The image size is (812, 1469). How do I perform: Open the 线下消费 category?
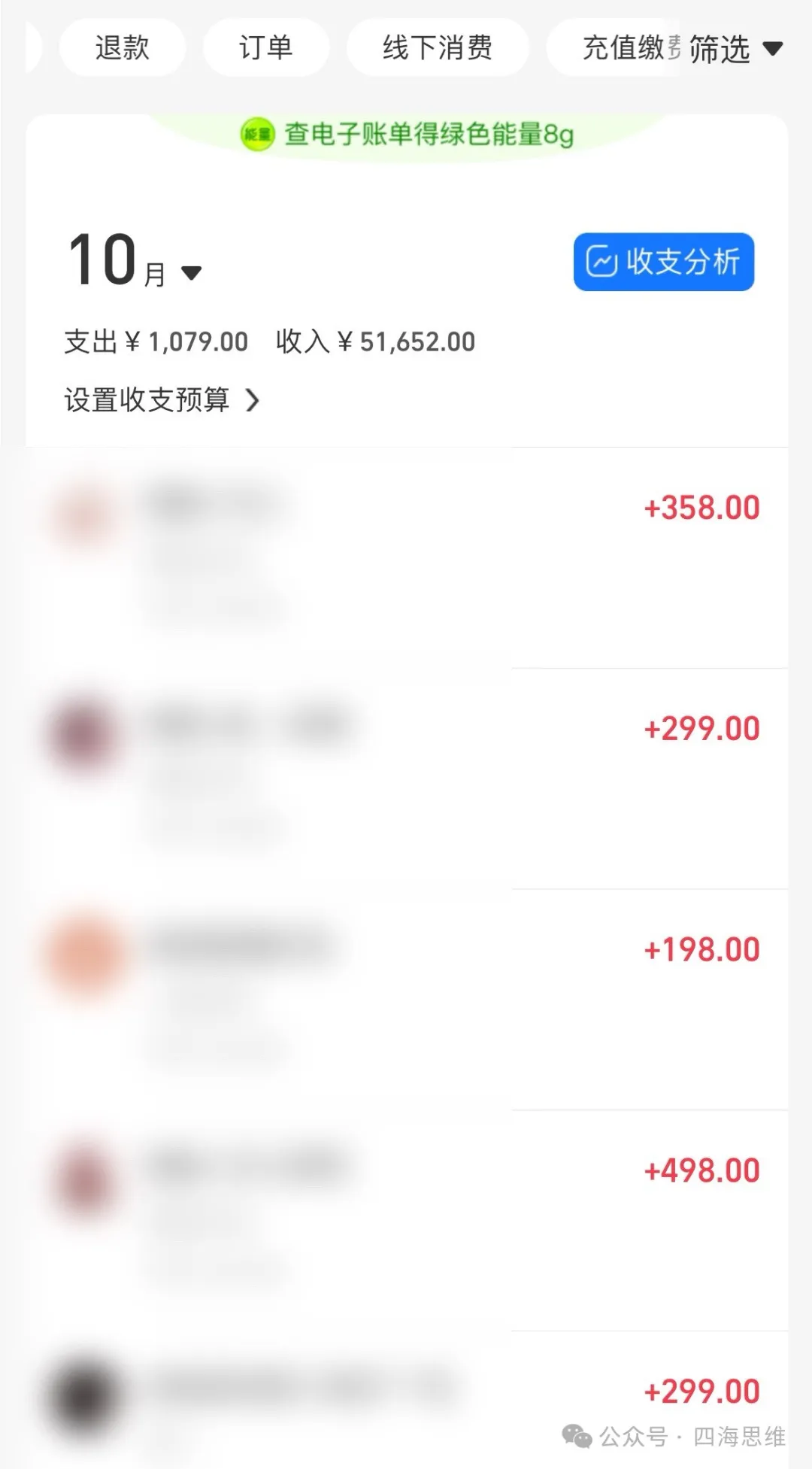point(438,47)
